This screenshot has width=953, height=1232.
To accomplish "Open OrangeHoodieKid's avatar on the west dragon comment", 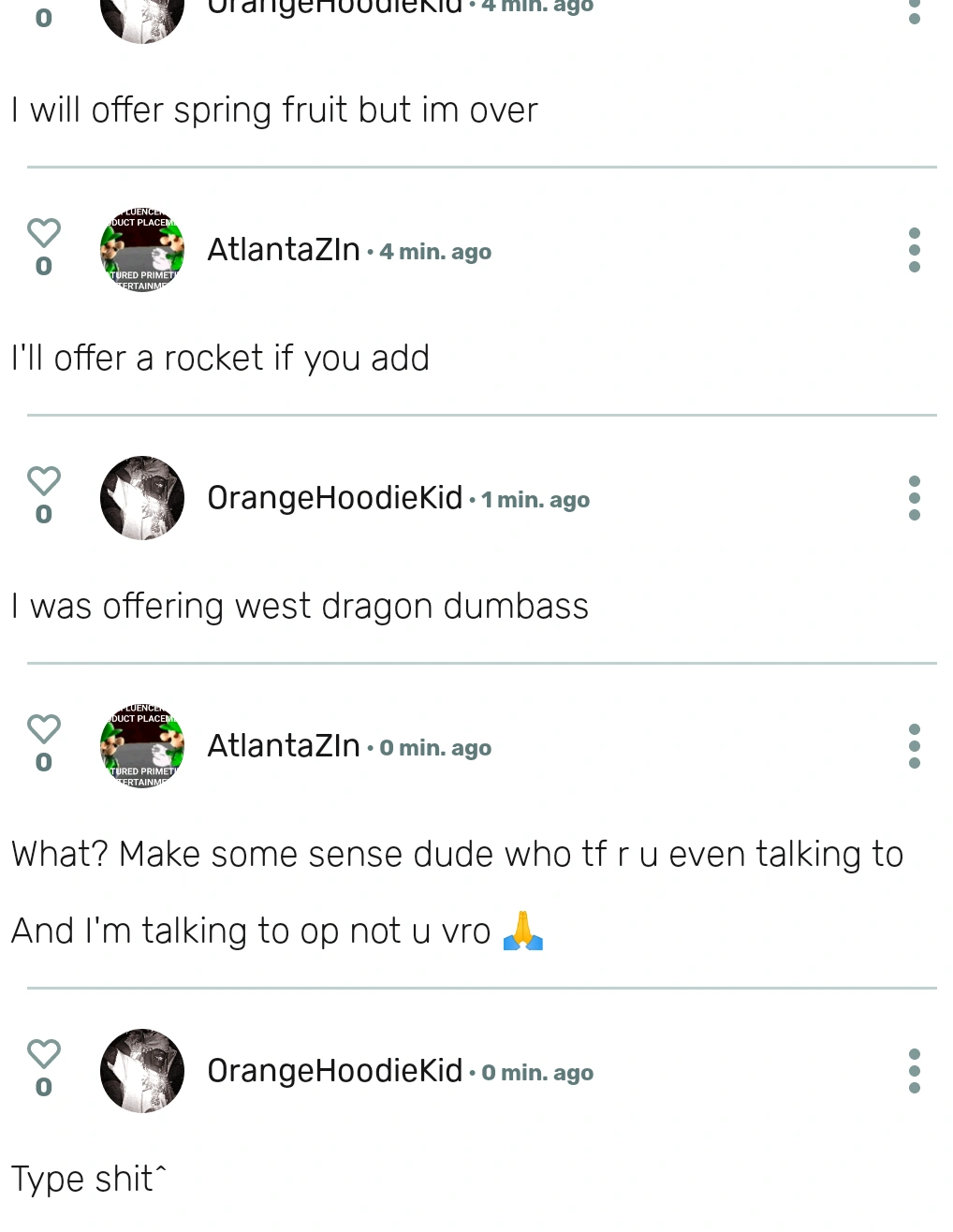I will [x=142, y=498].
